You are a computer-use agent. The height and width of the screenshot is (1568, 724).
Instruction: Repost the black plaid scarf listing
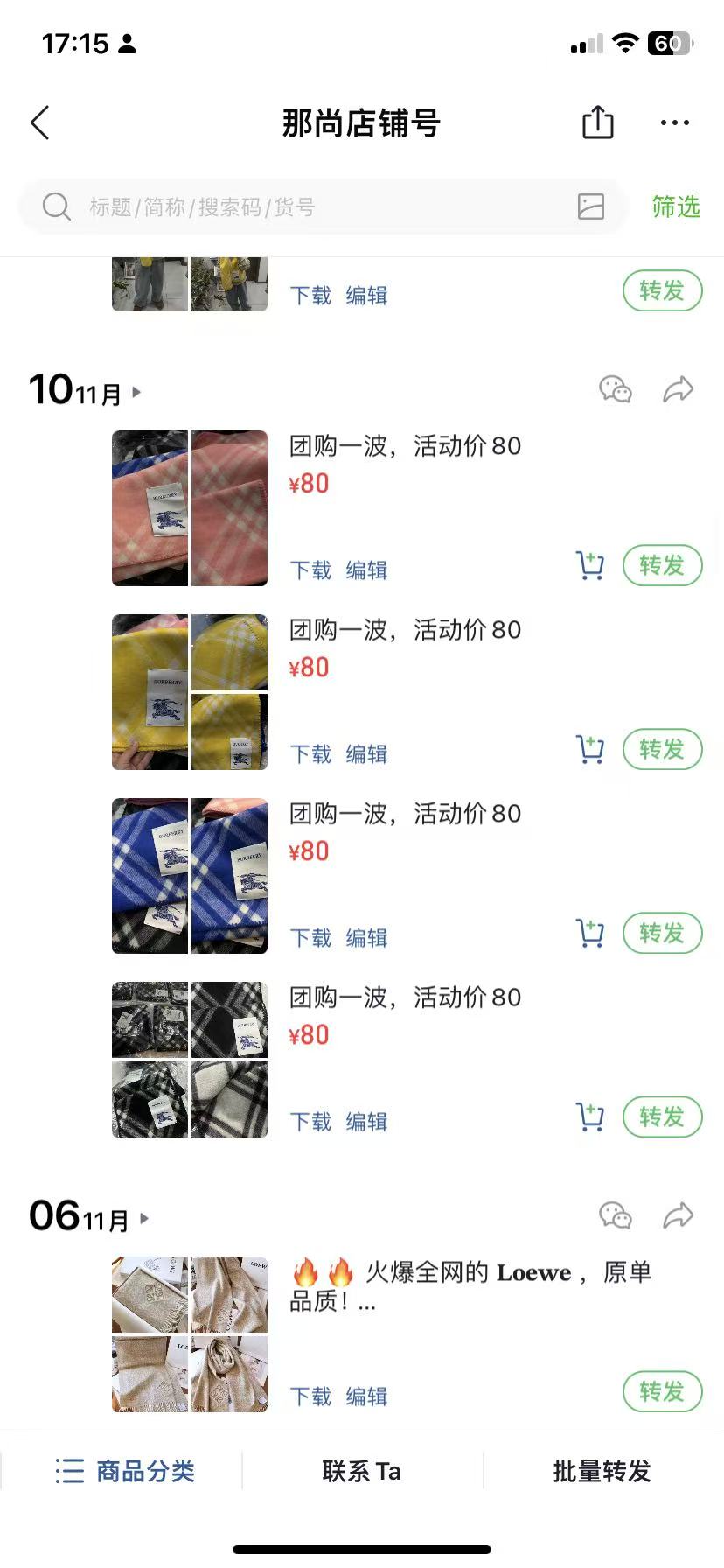pos(662,1117)
